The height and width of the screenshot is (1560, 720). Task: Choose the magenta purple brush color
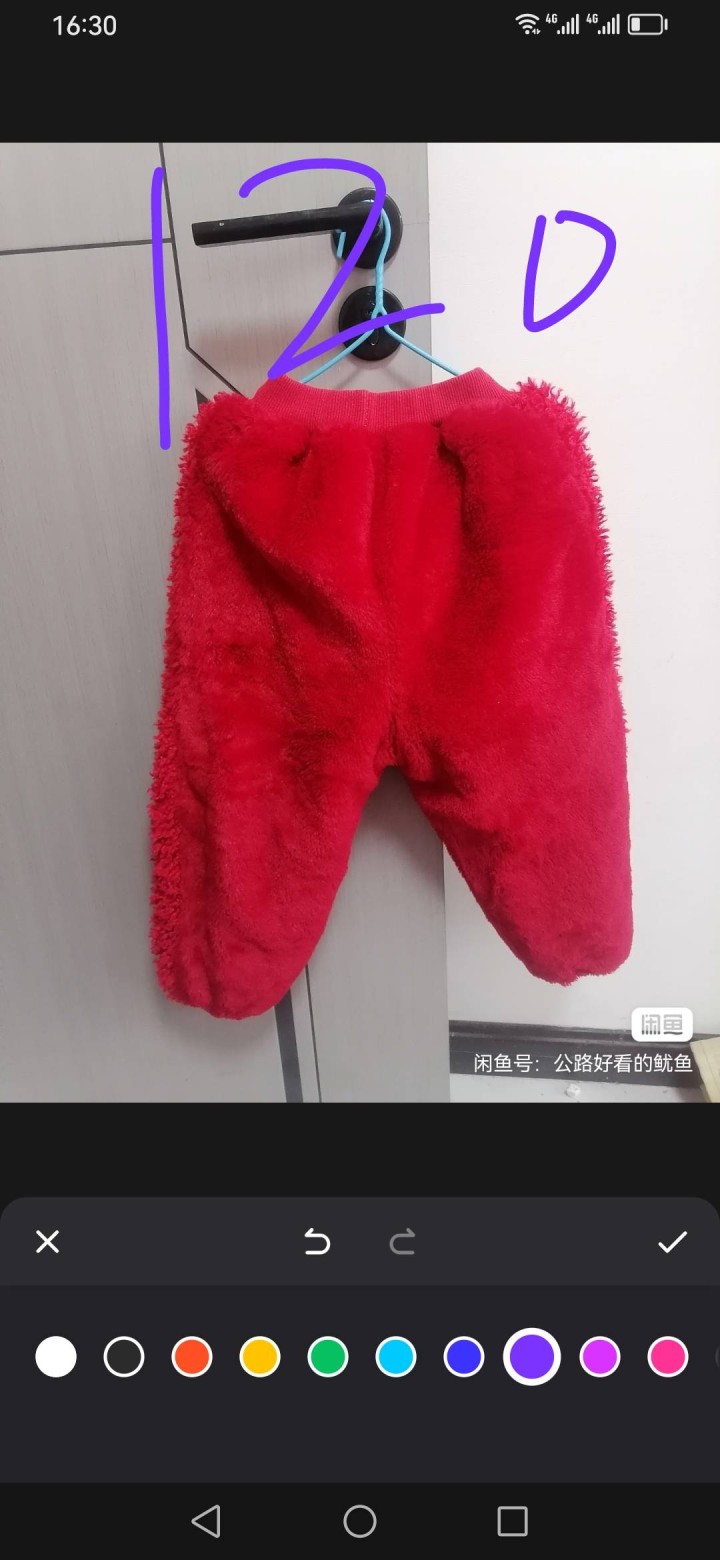pos(600,1357)
